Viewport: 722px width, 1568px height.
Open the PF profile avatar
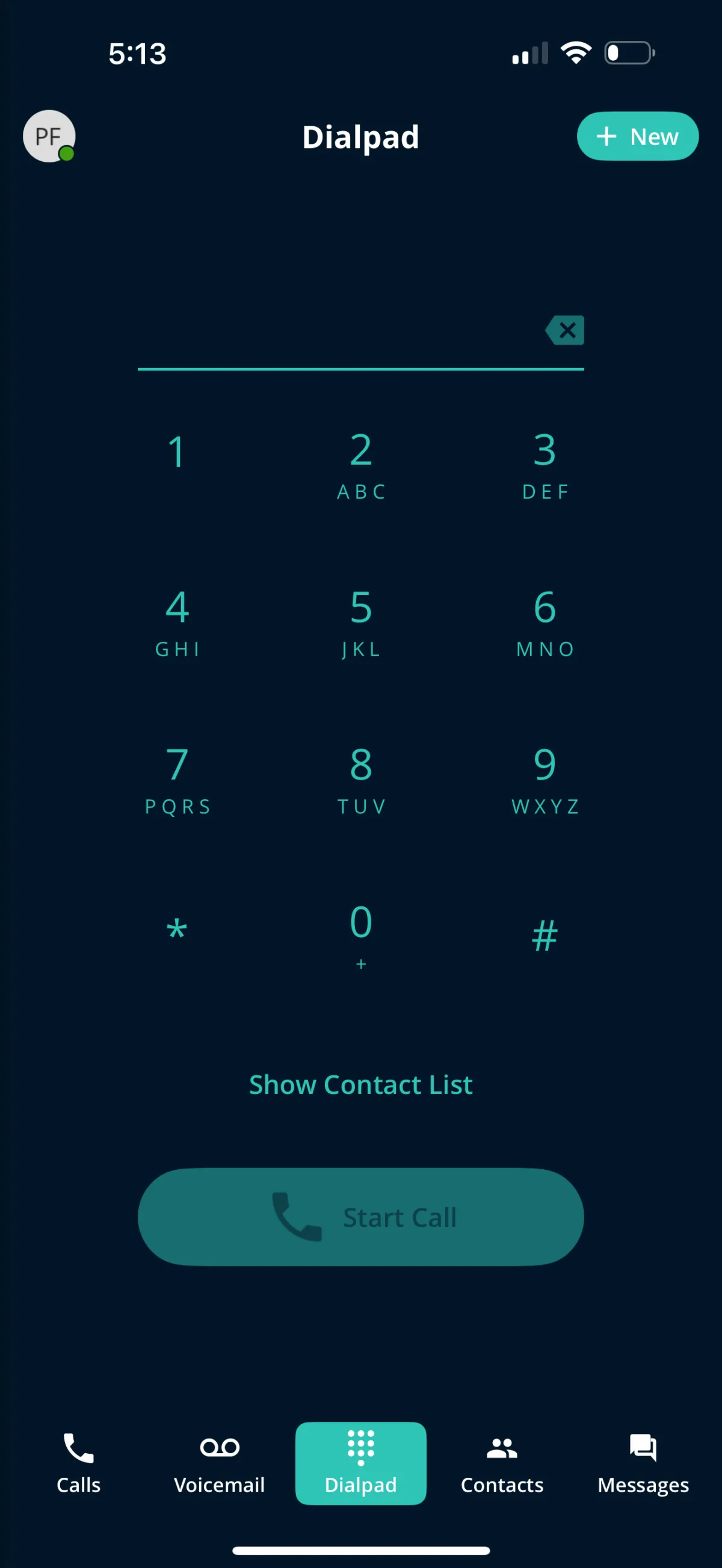[49, 136]
